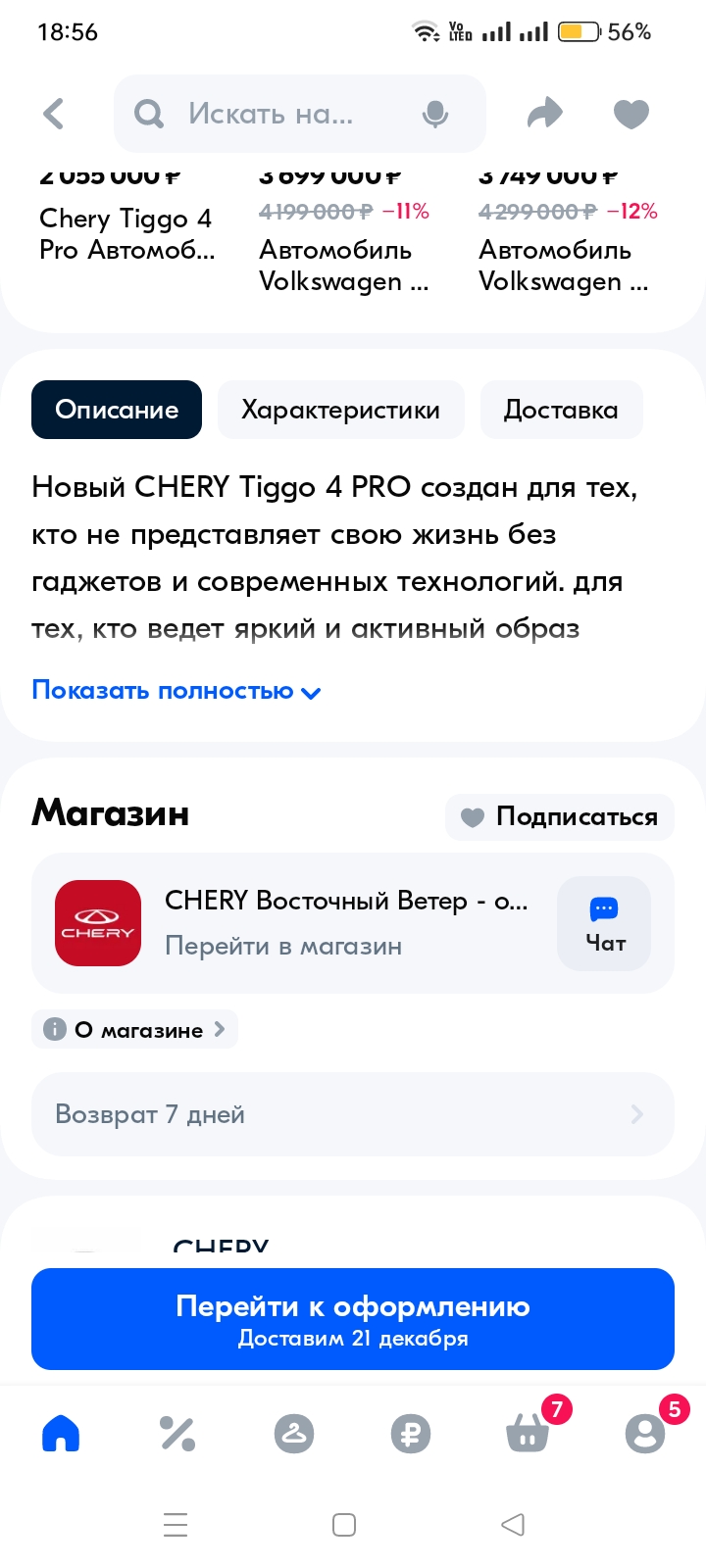706x1568 pixels.
Task: Share this product
Action: pyautogui.click(x=544, y=114)
